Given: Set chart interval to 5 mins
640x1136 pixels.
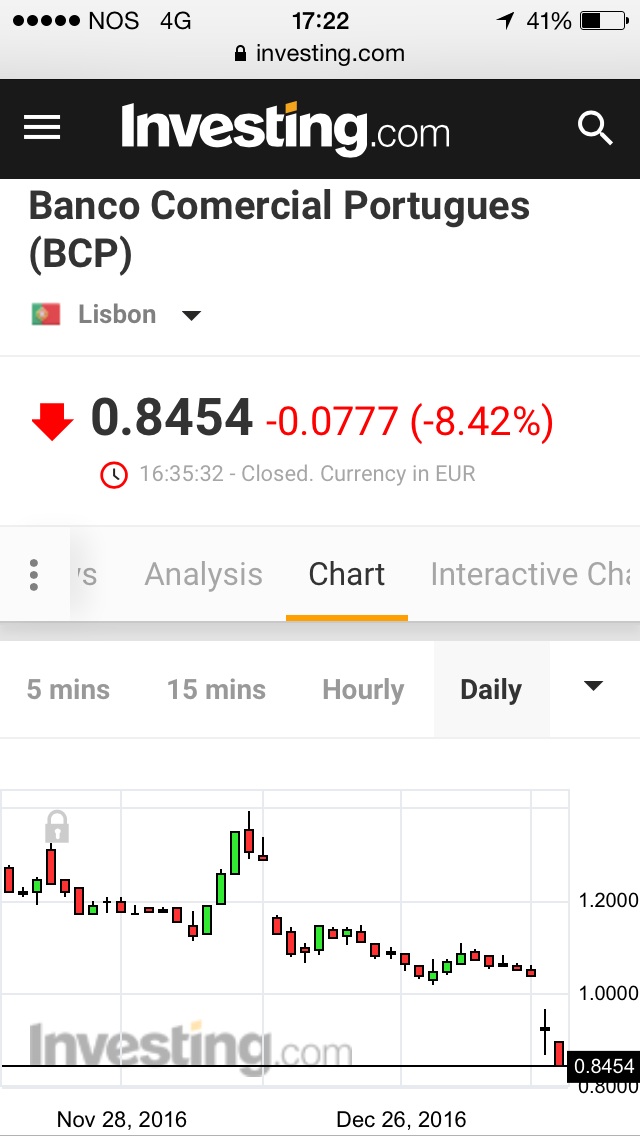Looking at the screenshot, I should point(68,690).
